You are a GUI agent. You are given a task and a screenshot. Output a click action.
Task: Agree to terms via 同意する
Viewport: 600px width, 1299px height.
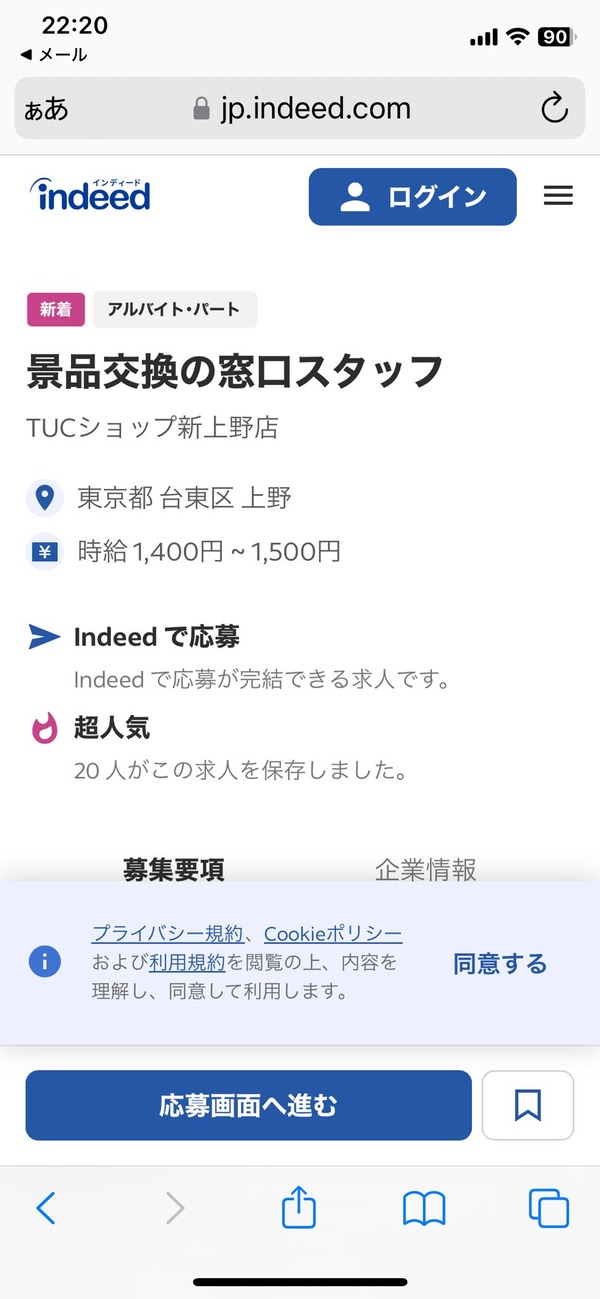point(500,964)
